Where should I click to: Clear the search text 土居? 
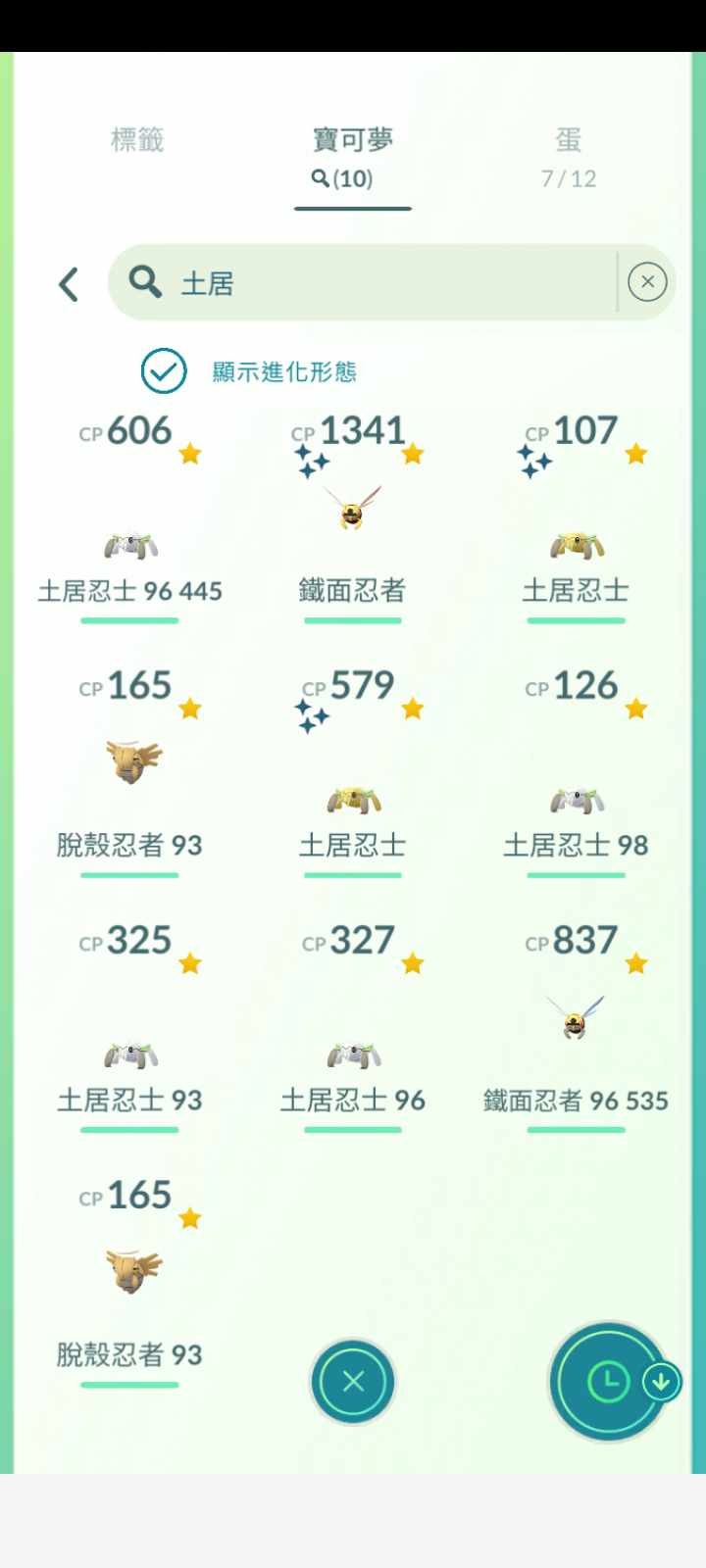(647, 282)
